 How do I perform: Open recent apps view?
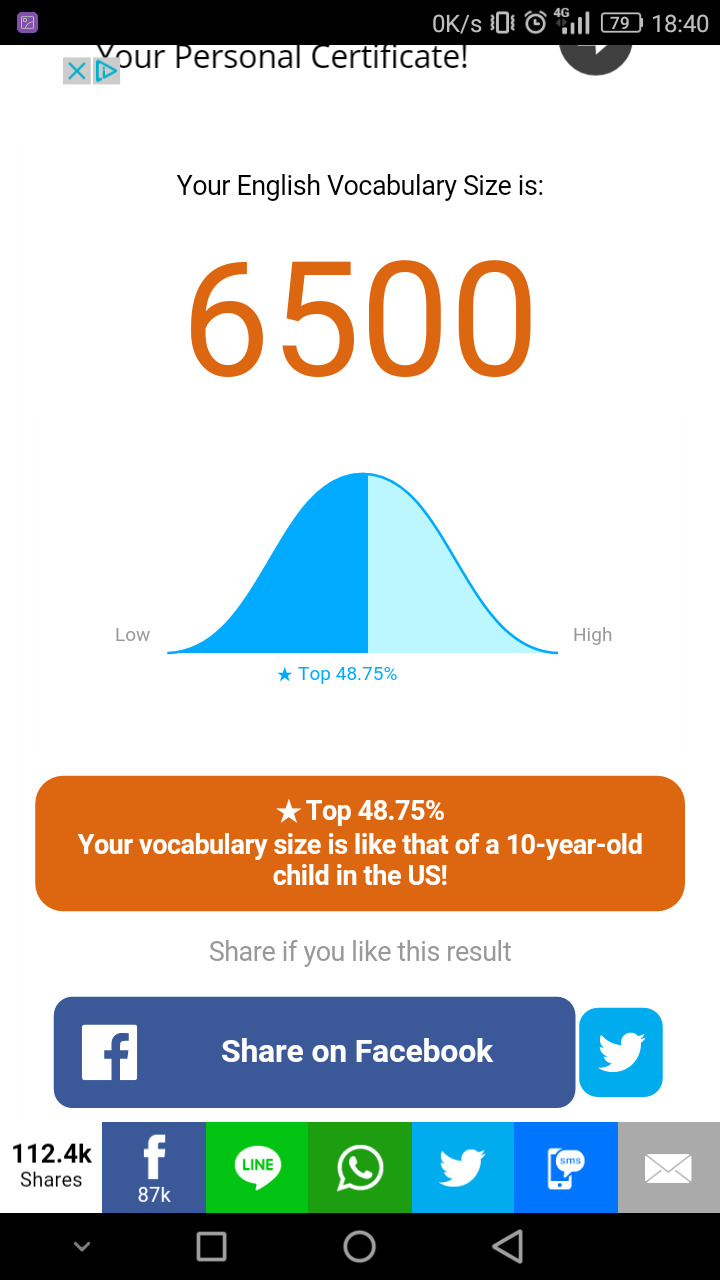click(212, 1246)
